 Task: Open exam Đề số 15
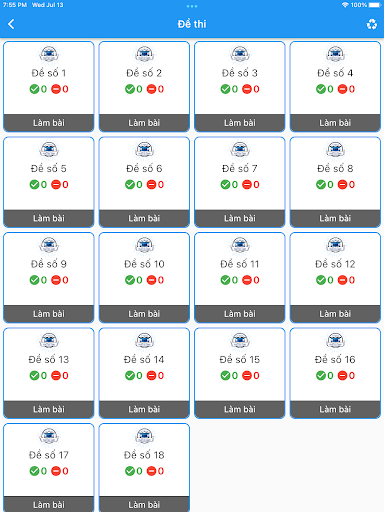tap(240, 373)
